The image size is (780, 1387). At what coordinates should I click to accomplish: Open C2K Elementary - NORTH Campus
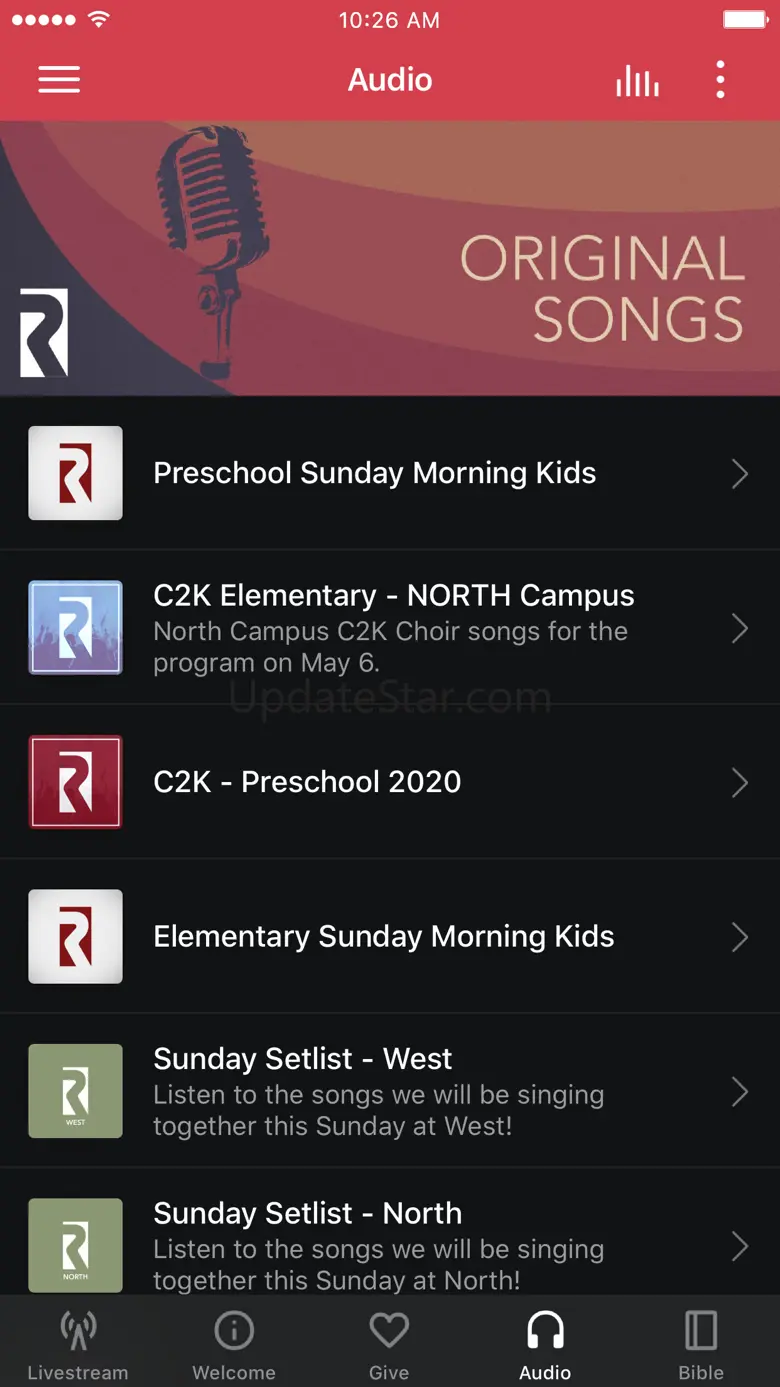(390, 628)
